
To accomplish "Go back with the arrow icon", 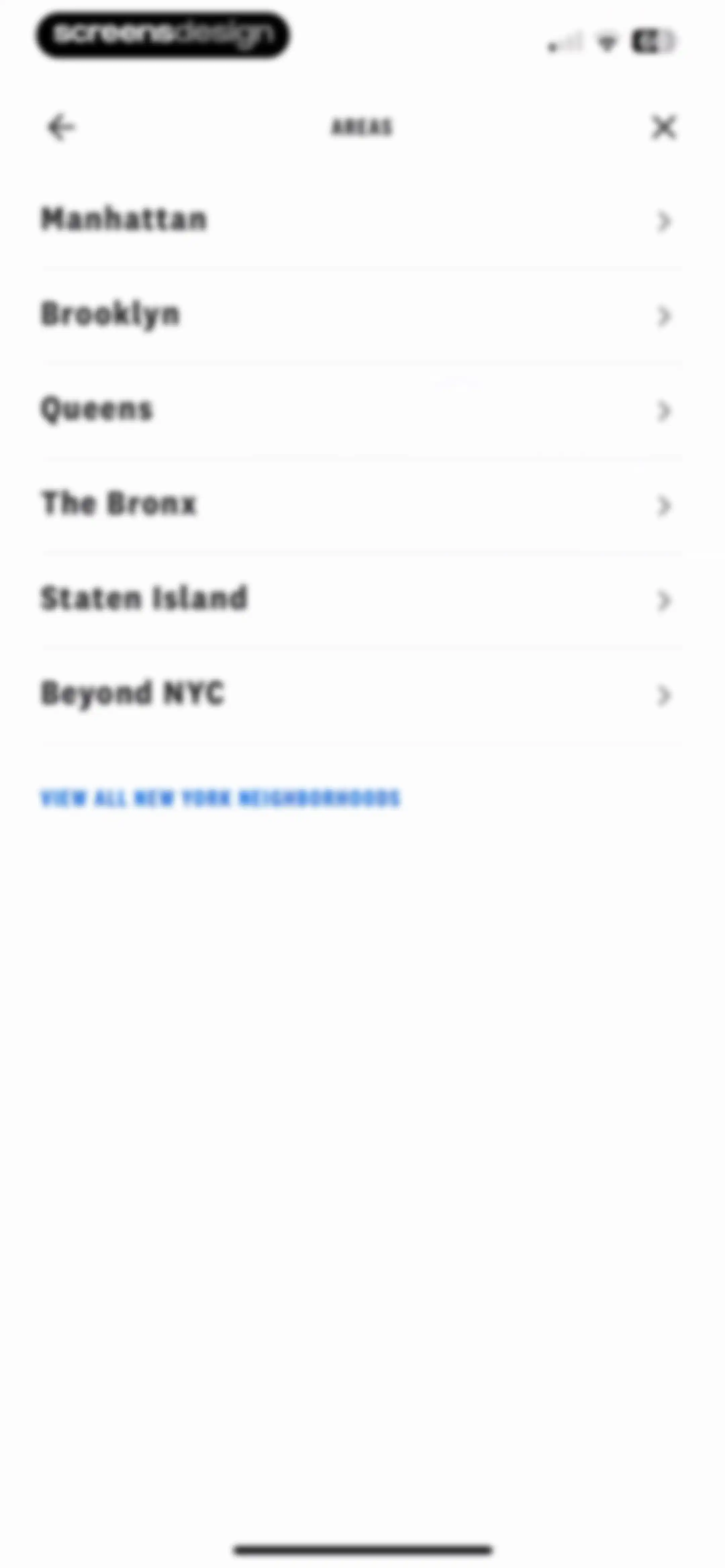I will 61,127.
